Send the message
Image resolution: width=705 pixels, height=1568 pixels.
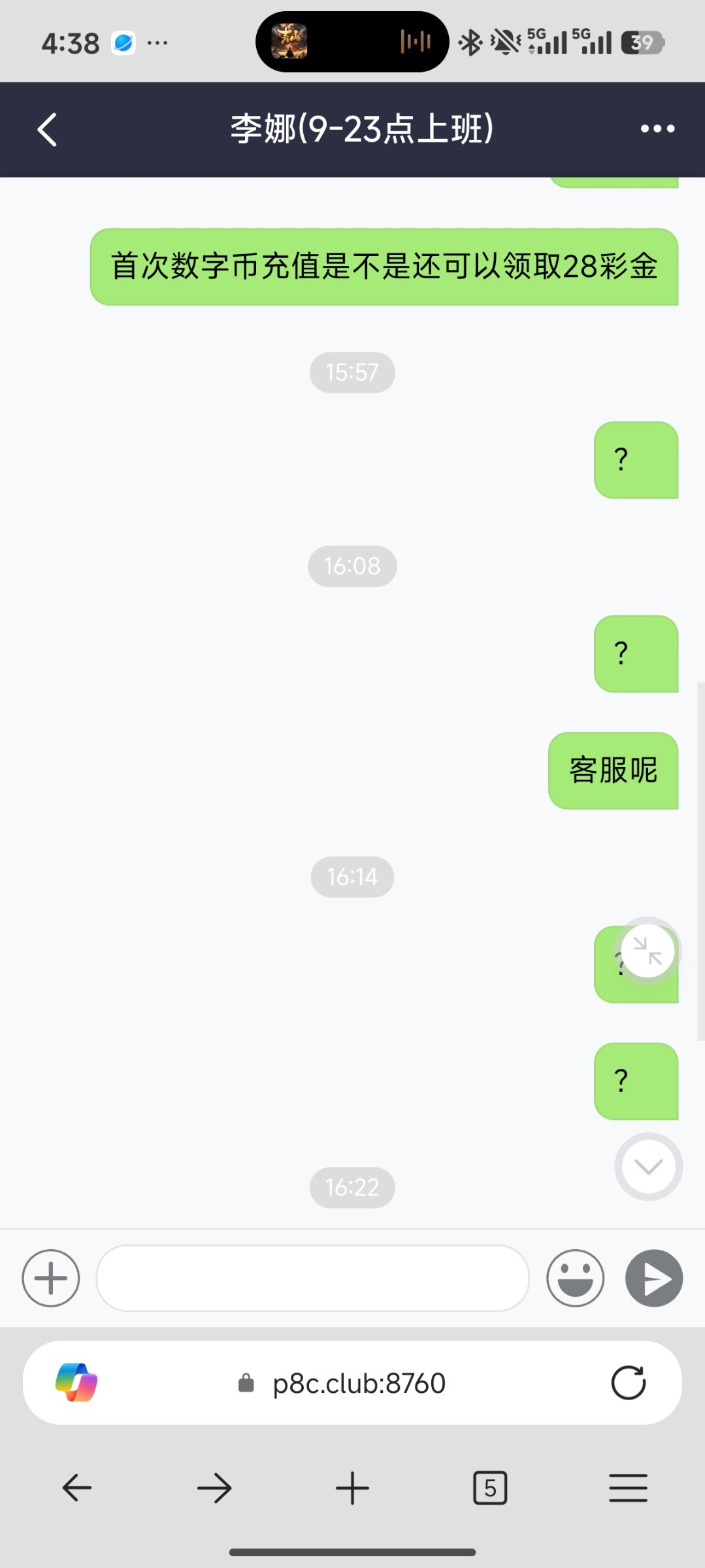tap(654, 1278)
